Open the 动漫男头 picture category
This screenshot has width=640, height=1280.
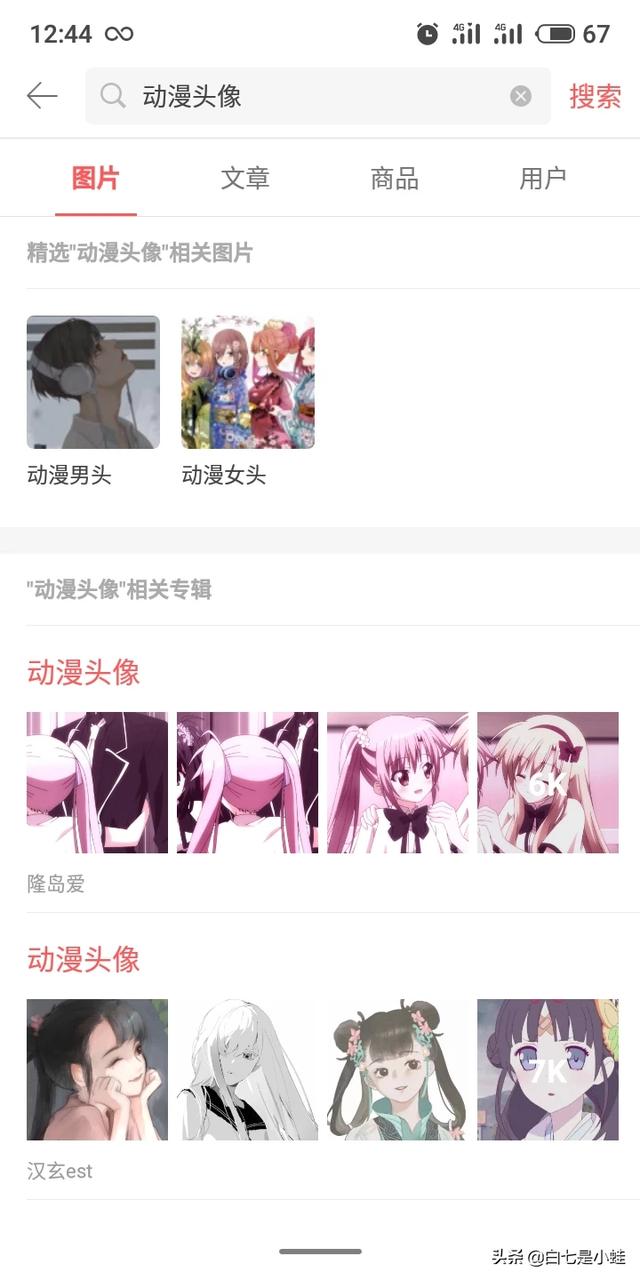tap(93, 383)
